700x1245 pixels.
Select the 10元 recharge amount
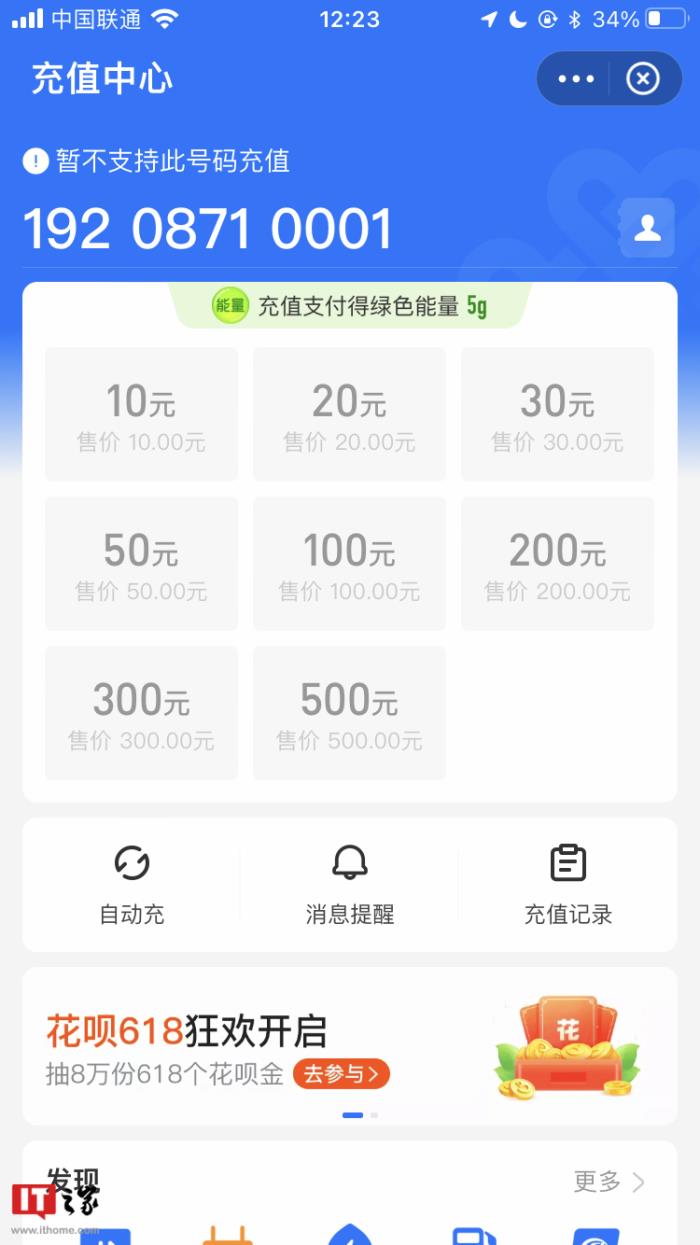point(141,414)
